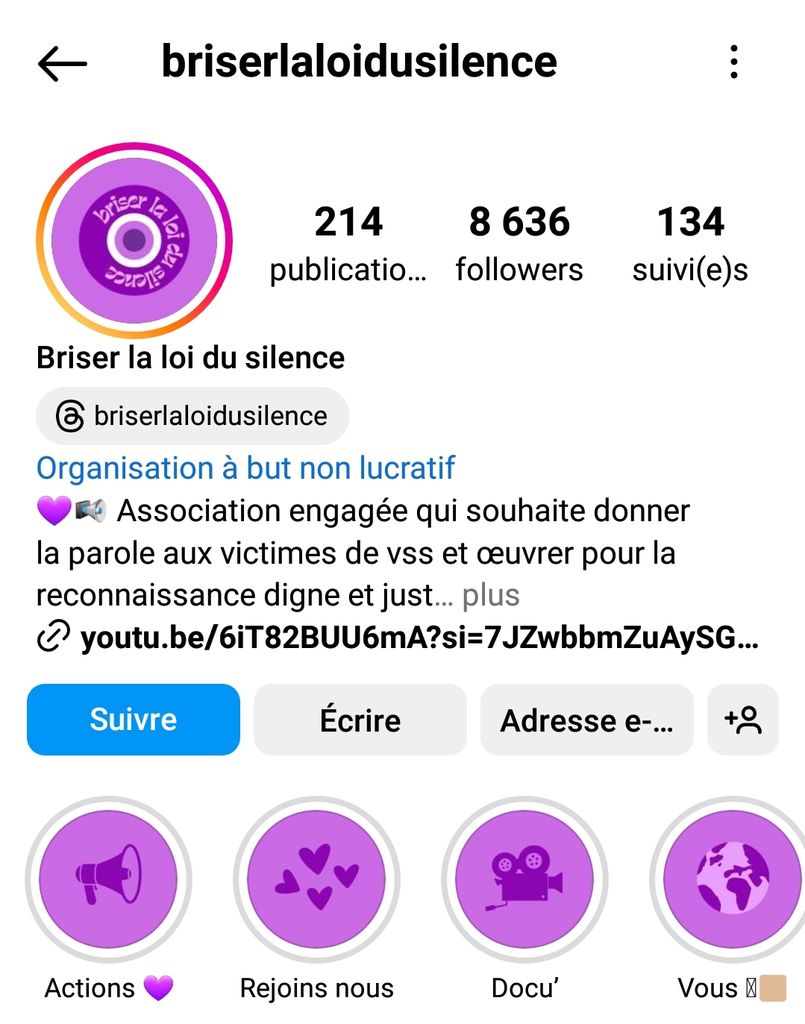Go back using the top arrow
The image size is (805, 1024).
click(x=62, y=64)
